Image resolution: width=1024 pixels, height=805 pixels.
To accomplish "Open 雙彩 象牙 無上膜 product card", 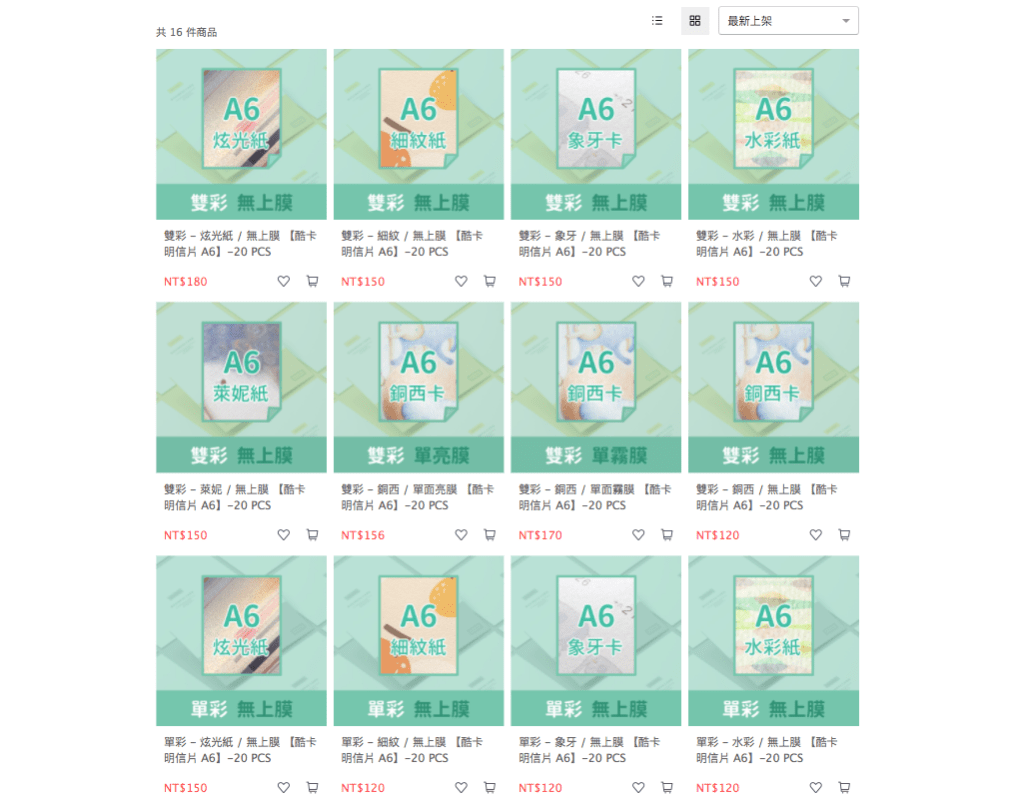I will (595, 134).
